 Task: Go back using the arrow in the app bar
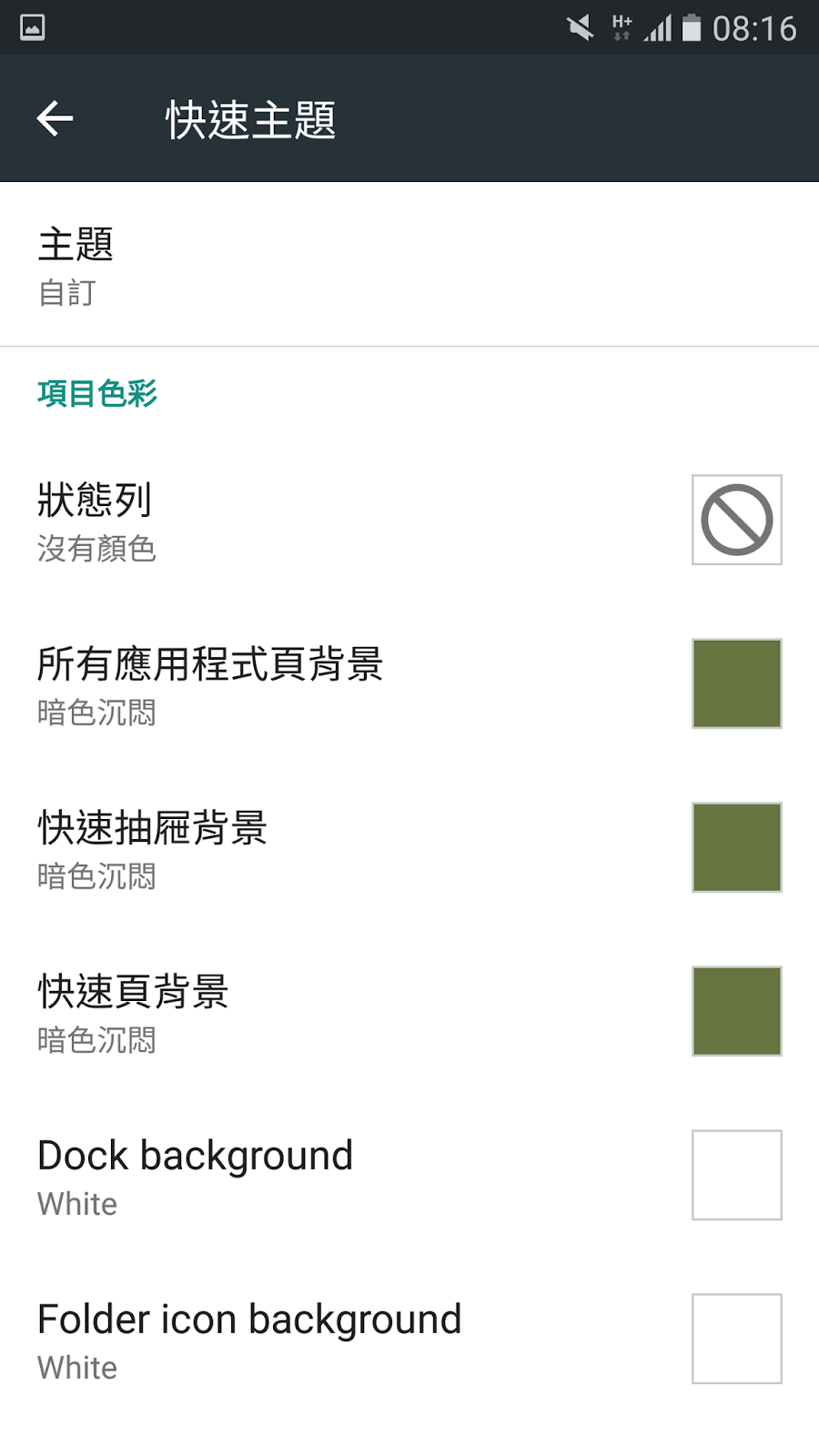(x=55, y=118)
